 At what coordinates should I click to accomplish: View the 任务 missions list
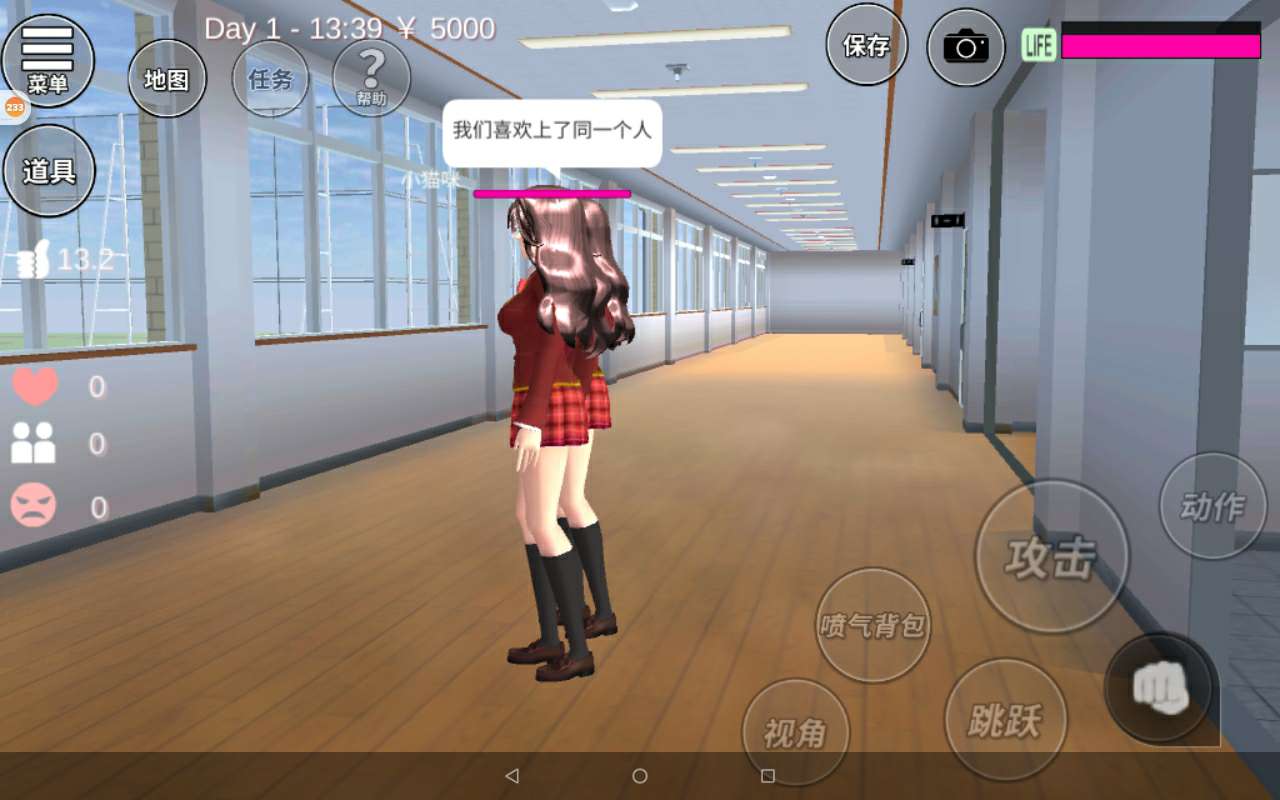click(x=270, y=79)
